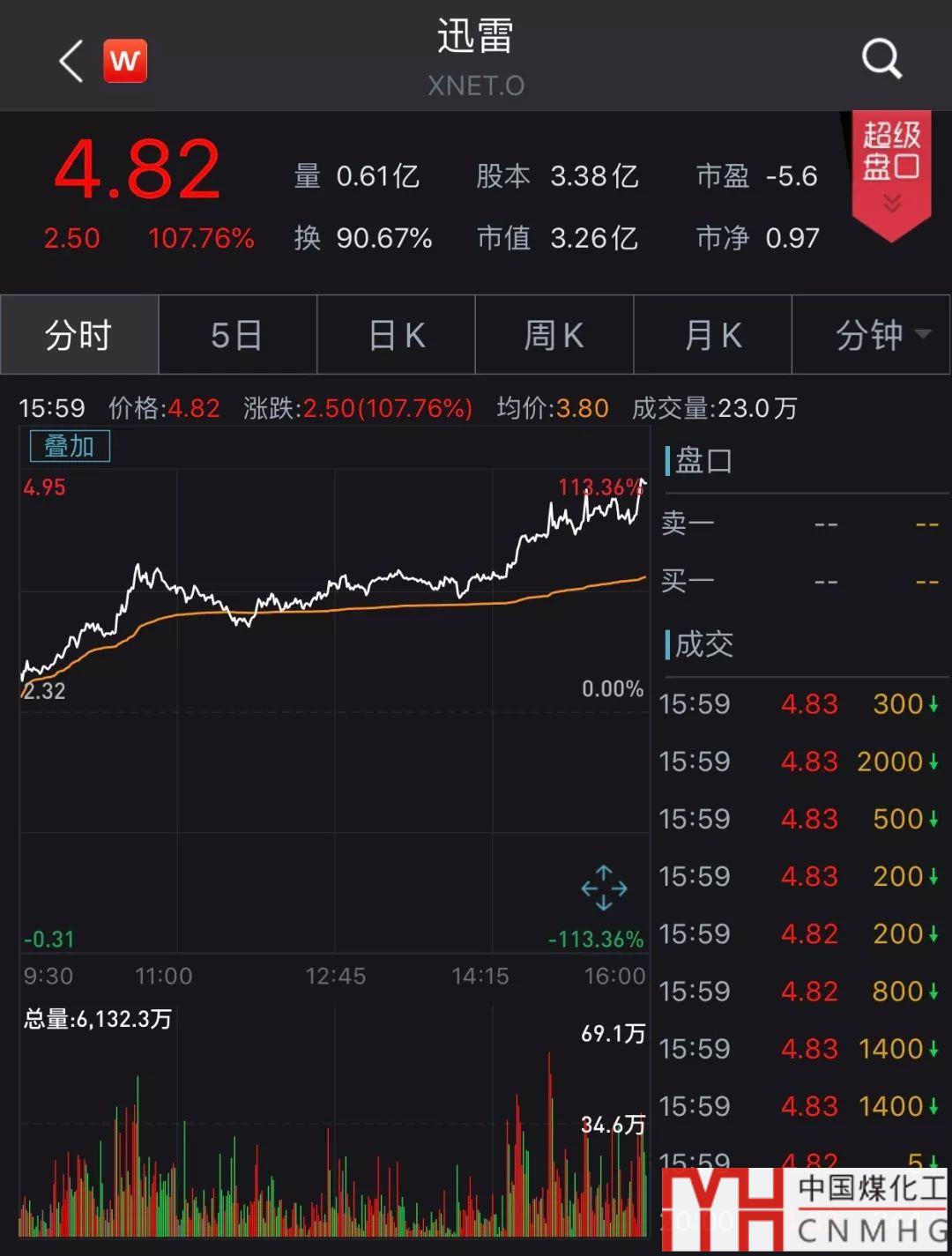Open the red W home icon
952x1256 pixels.
point(125,61)
